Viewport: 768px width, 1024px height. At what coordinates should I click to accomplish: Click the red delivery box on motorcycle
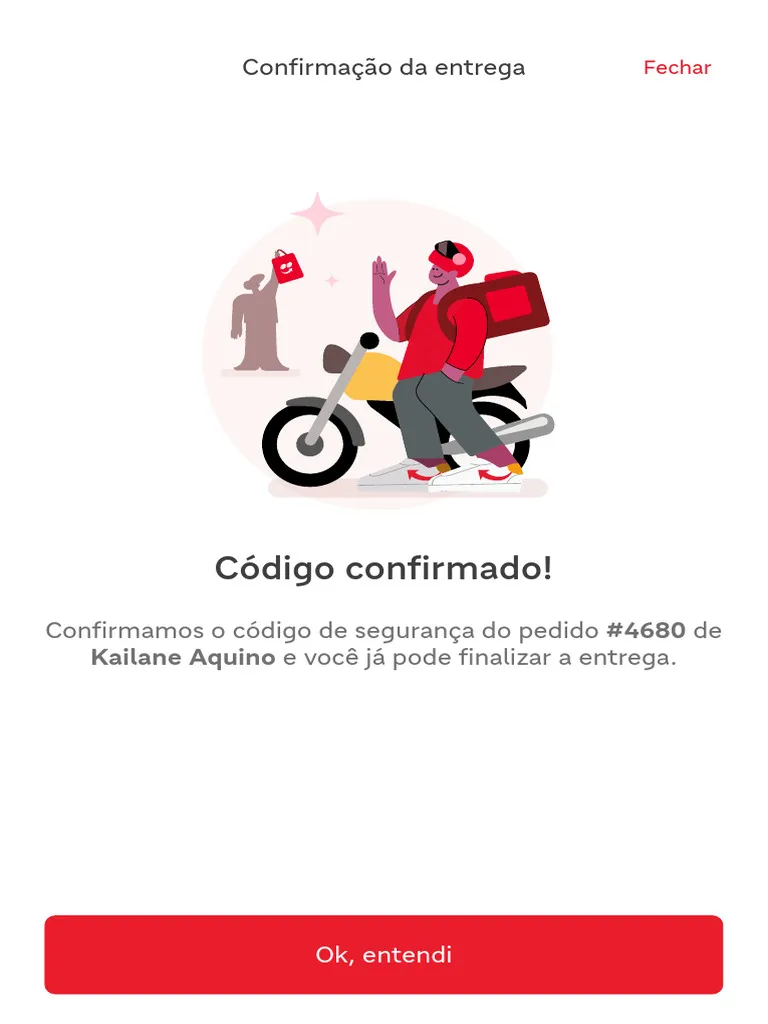pyautogui.click(x=510, y=305)
